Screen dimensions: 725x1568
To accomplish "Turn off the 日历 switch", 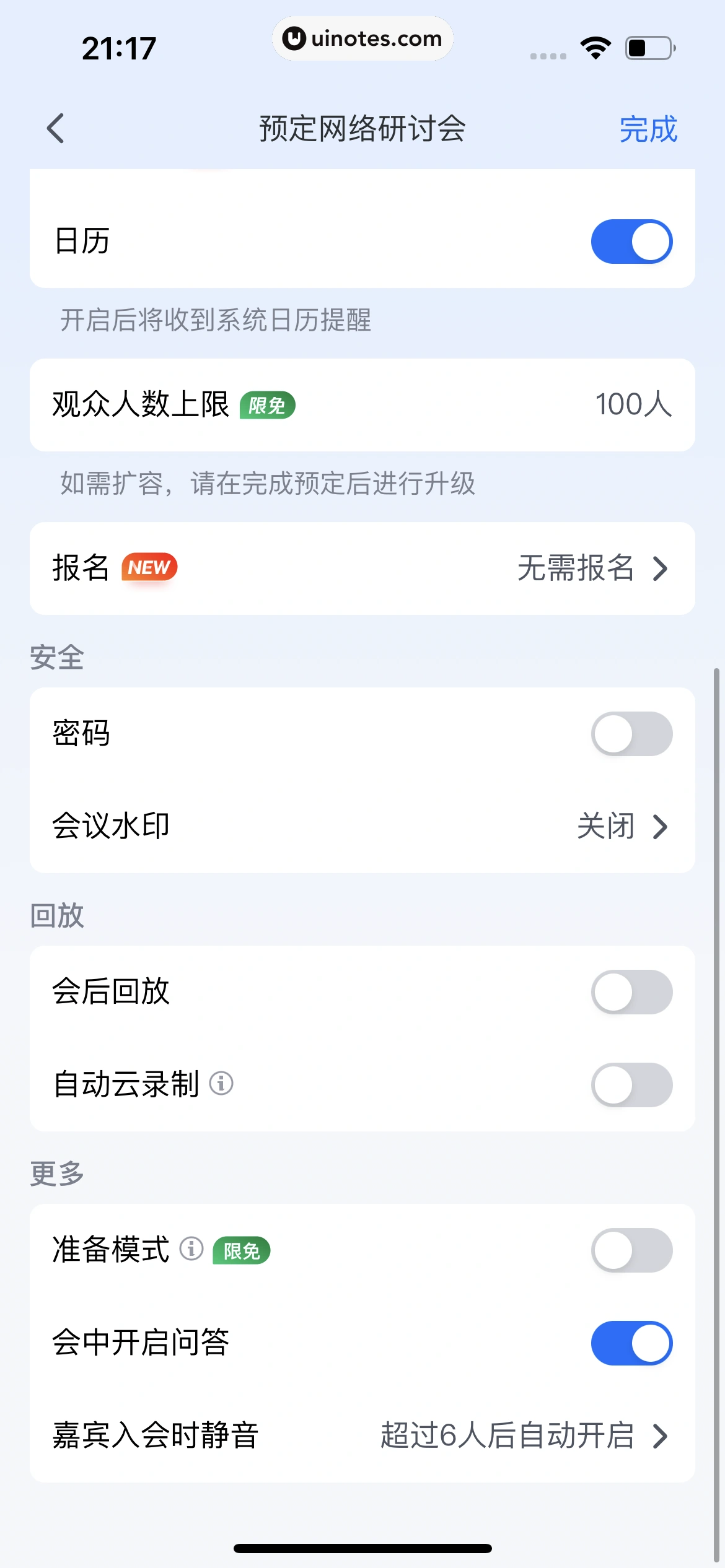I will [x=631, y=242].
